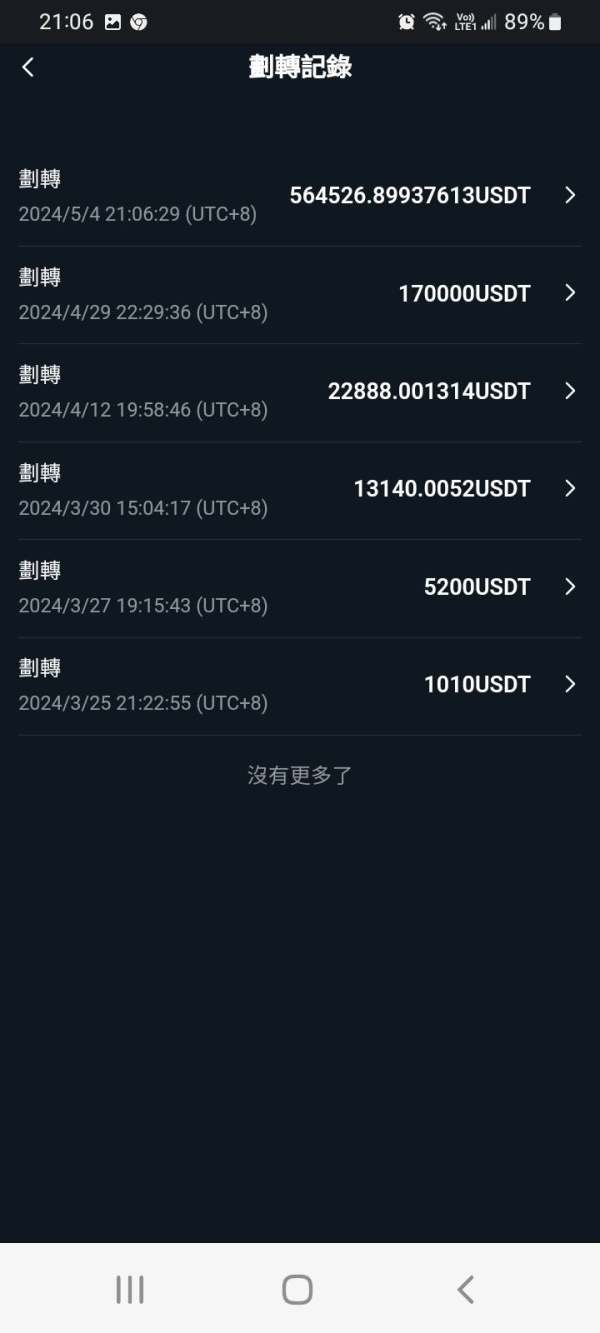Open the recent apps view

pyautogui.click(x=130, y=1289)
